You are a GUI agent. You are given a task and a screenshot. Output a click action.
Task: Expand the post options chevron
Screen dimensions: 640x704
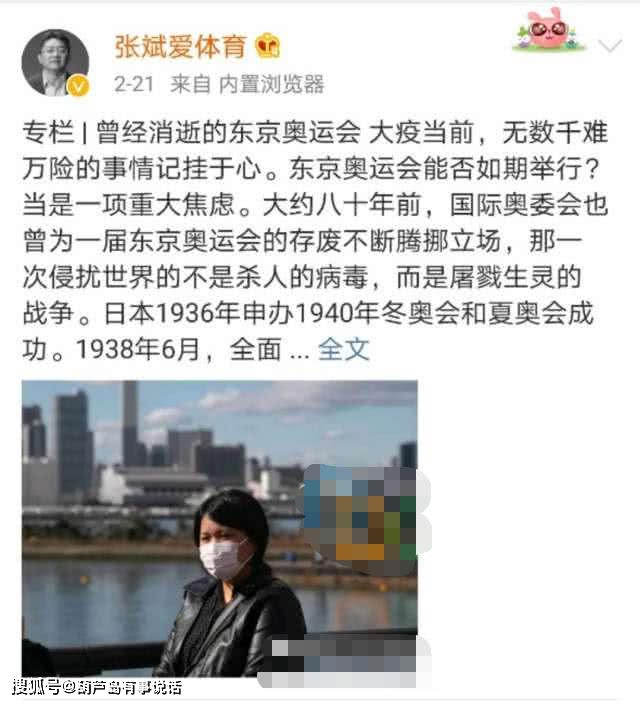pos(609,46)
